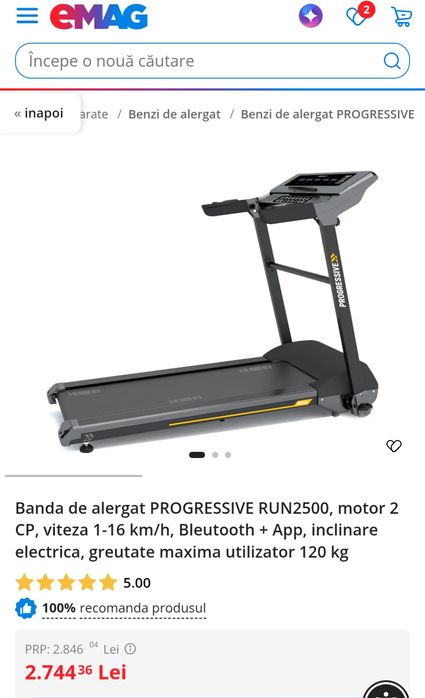Viewport: 425px width, 698px height.
Task: Show info about the PRP price
Action: coord(130,649)
